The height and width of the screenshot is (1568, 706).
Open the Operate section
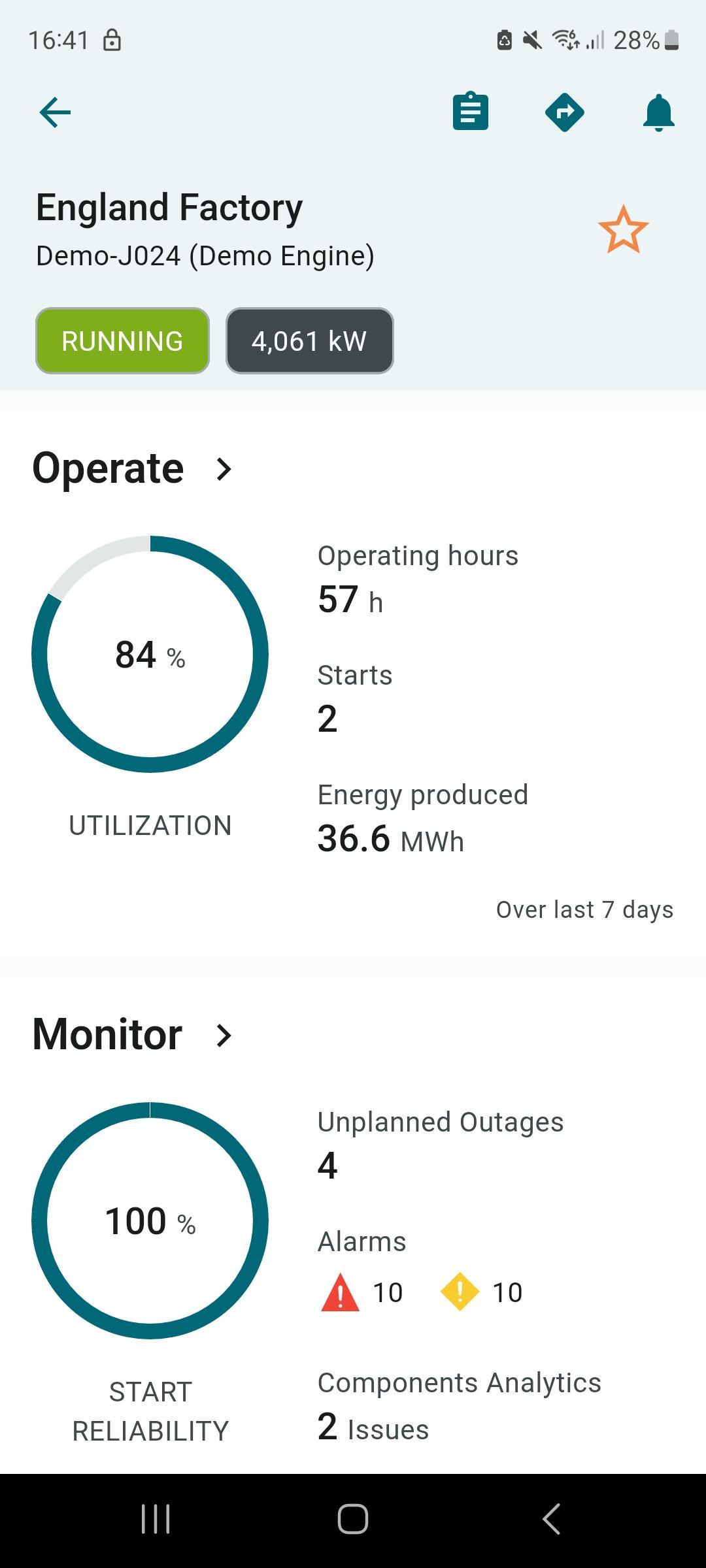(133, 468)
